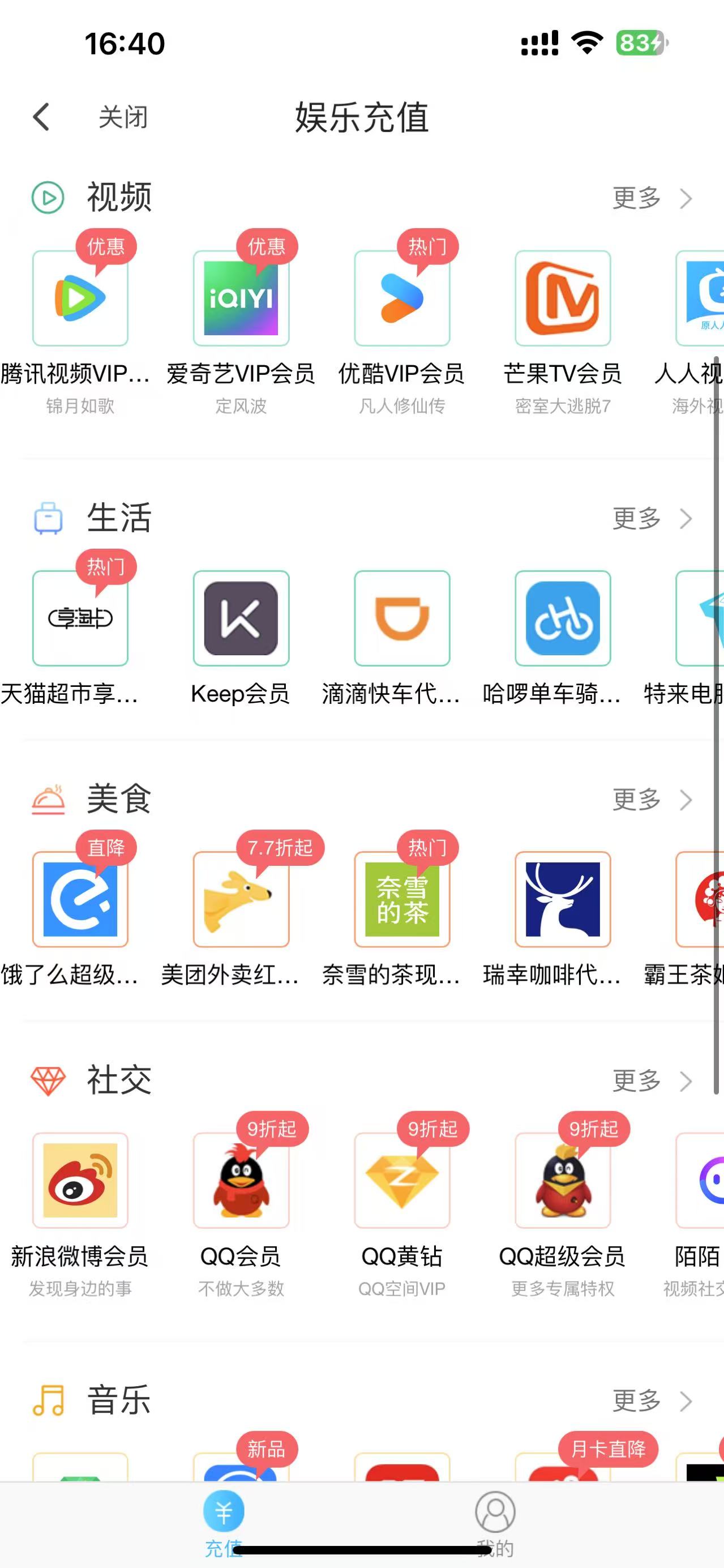
Task: Open Keep会员 item
Action: (x=241, y=618)
